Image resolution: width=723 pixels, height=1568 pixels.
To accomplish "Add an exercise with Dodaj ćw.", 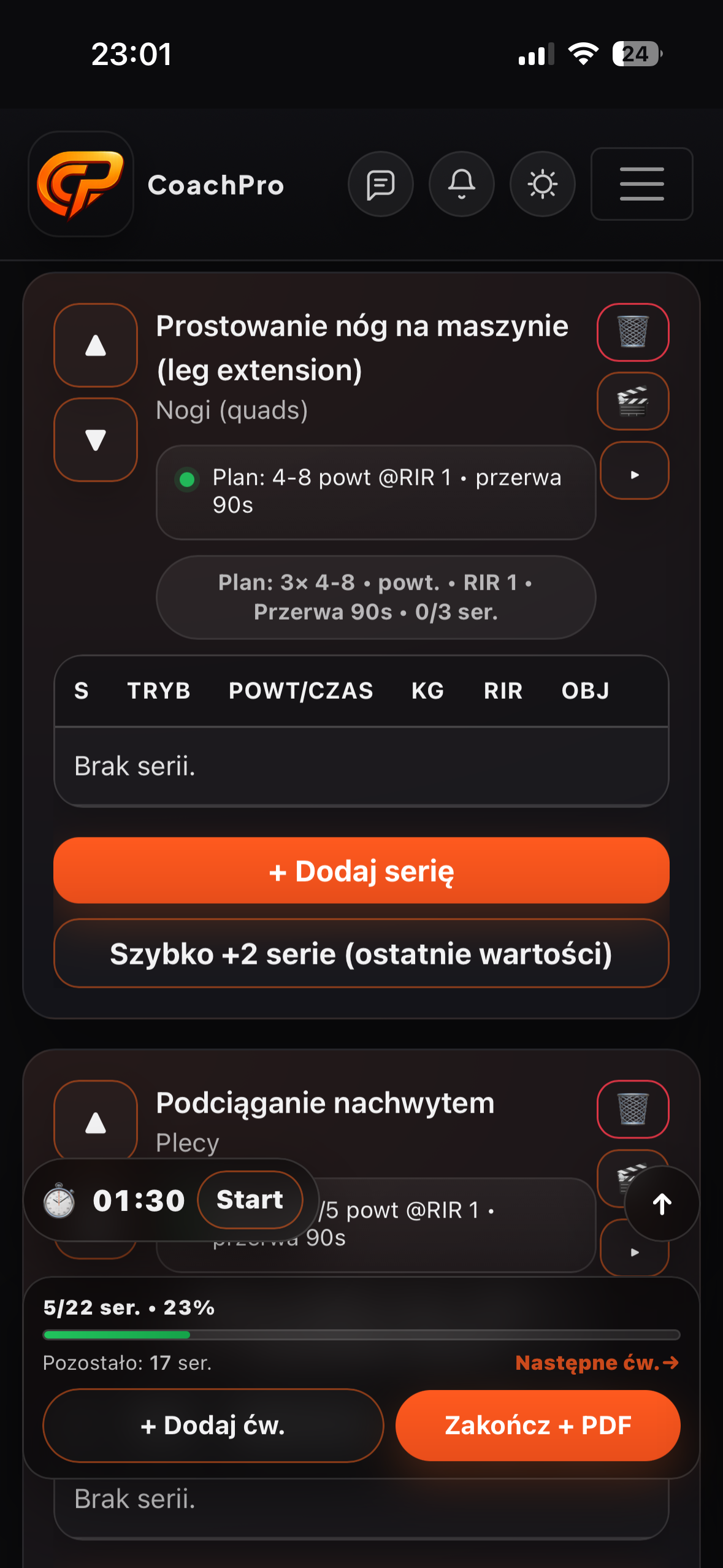I will click(213, 1426).
